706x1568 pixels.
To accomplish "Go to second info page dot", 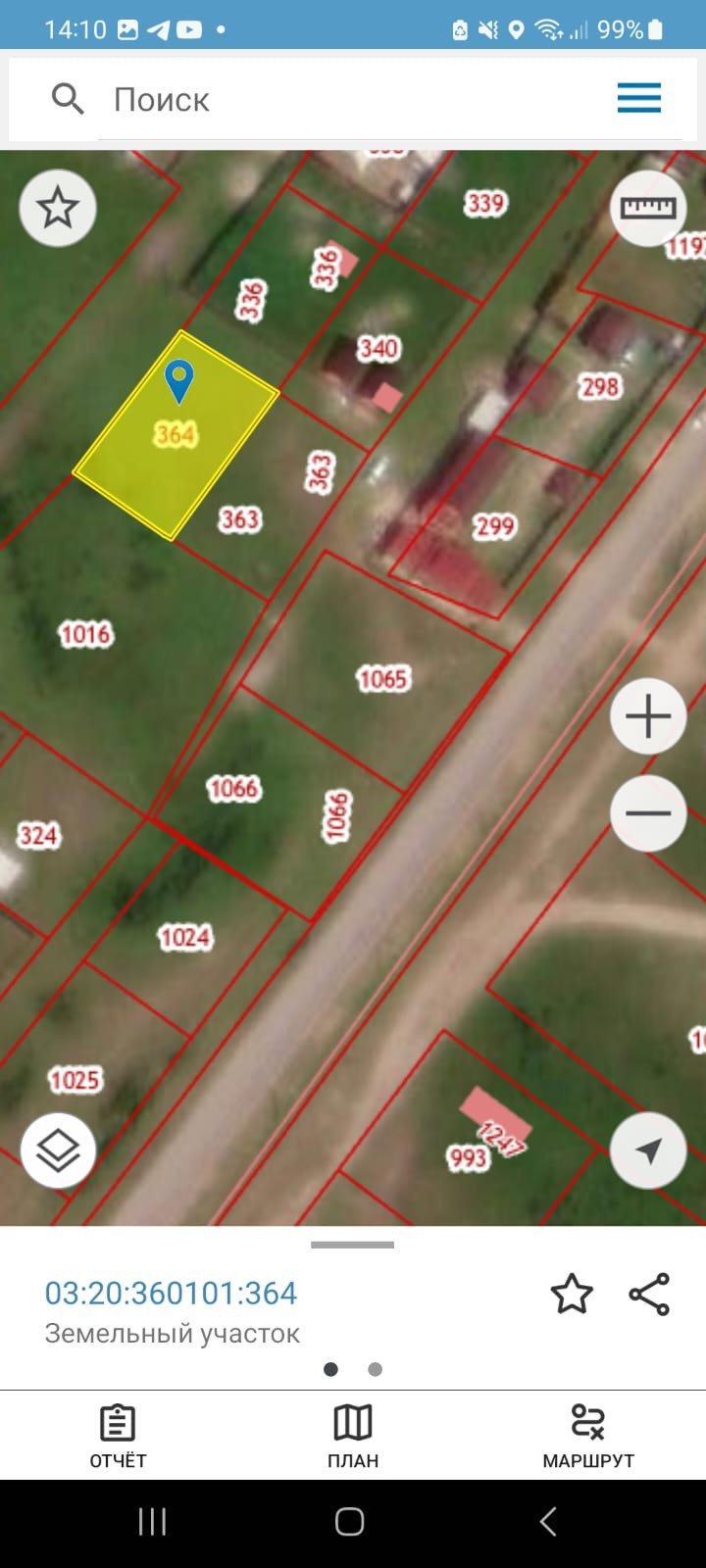I will tap(375, 1369).
